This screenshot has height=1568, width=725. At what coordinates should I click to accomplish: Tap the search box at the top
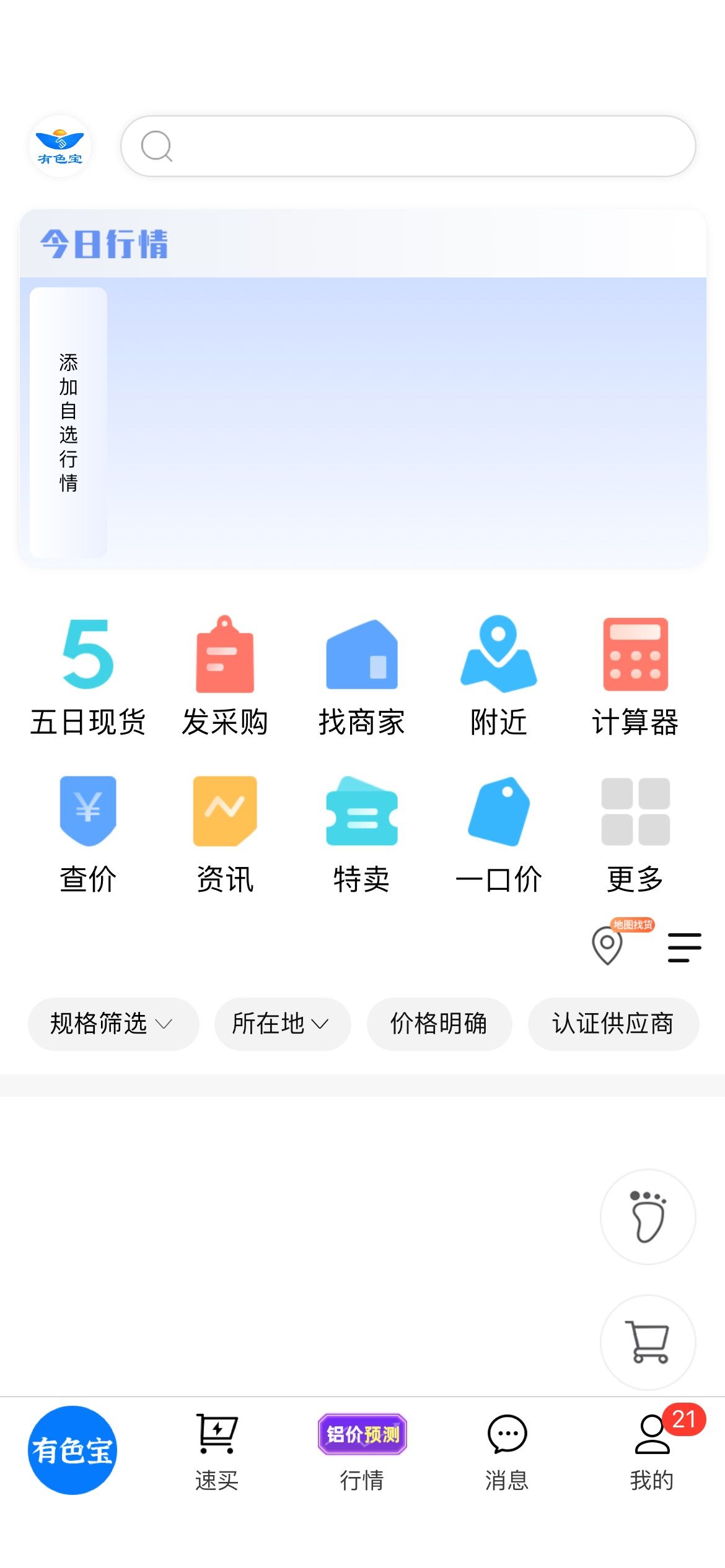click(x=408, y=146)
